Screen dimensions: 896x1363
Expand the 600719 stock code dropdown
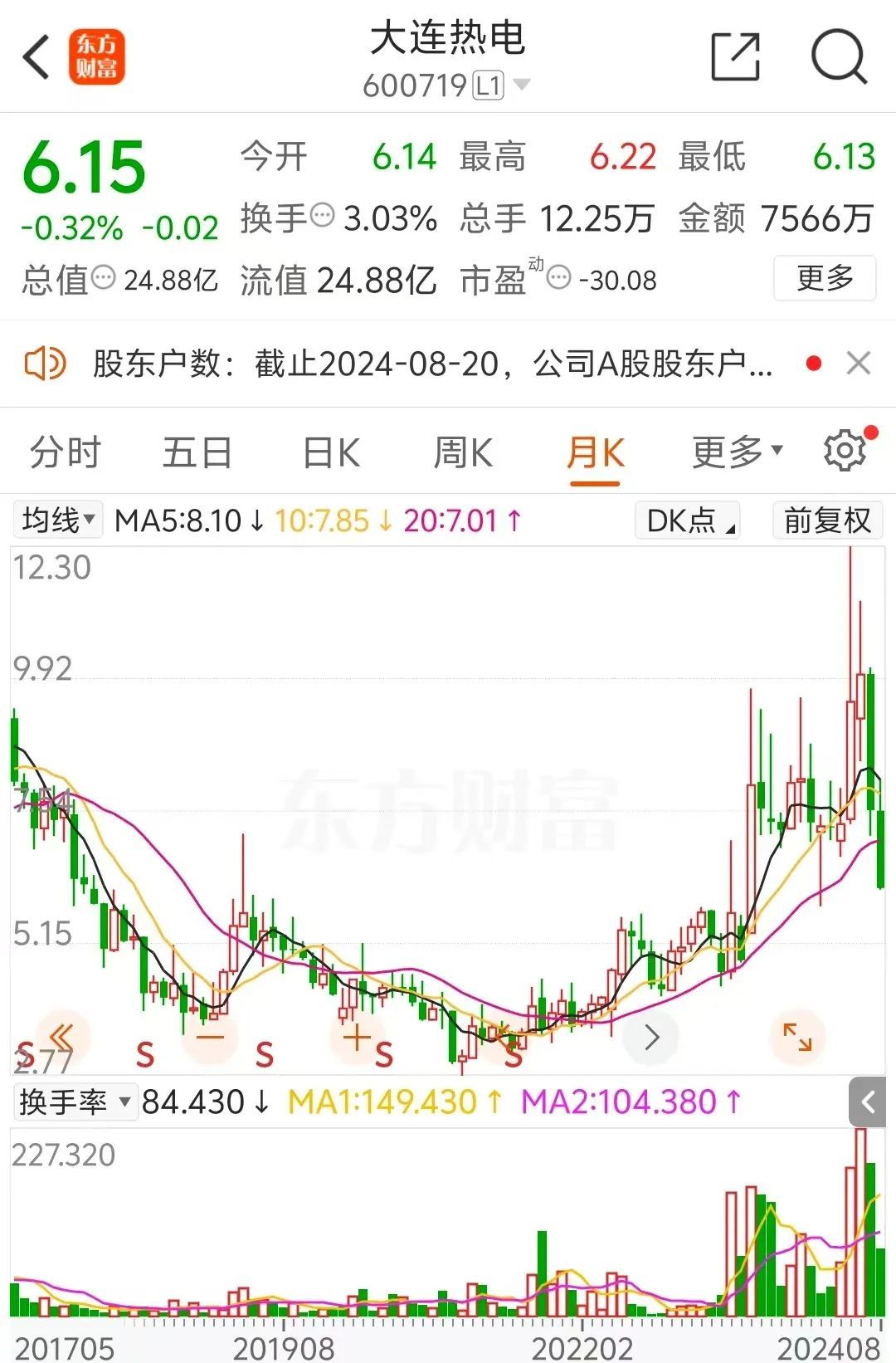[x=522, y=85]
